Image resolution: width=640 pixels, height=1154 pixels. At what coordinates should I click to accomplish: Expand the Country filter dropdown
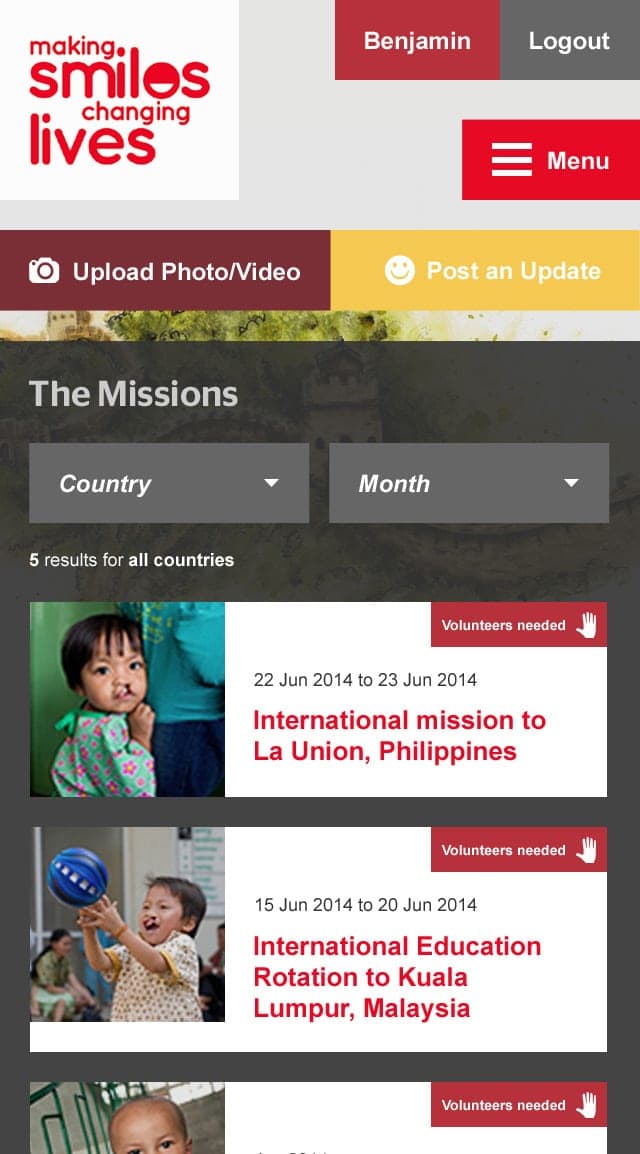(169, 483)
